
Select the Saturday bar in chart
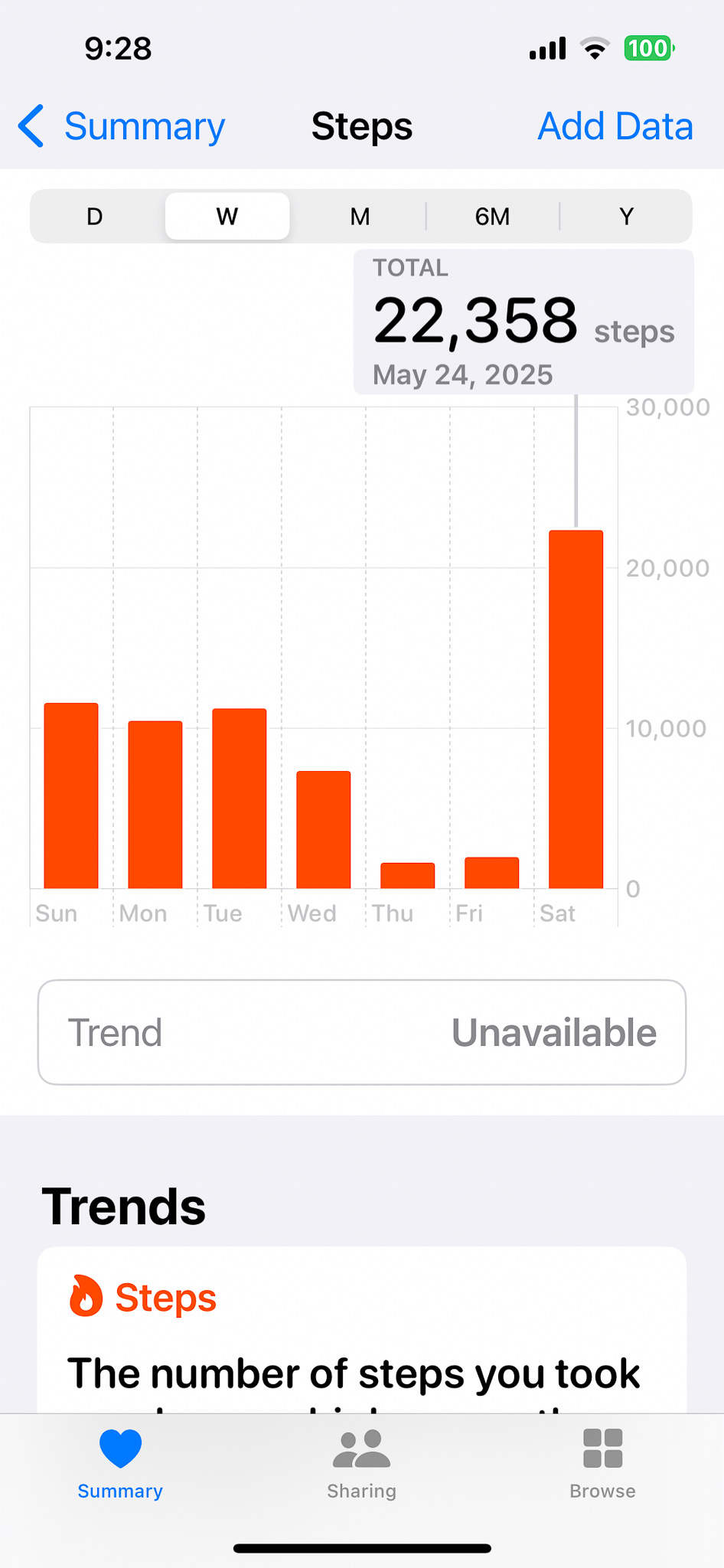click(576, 710)
